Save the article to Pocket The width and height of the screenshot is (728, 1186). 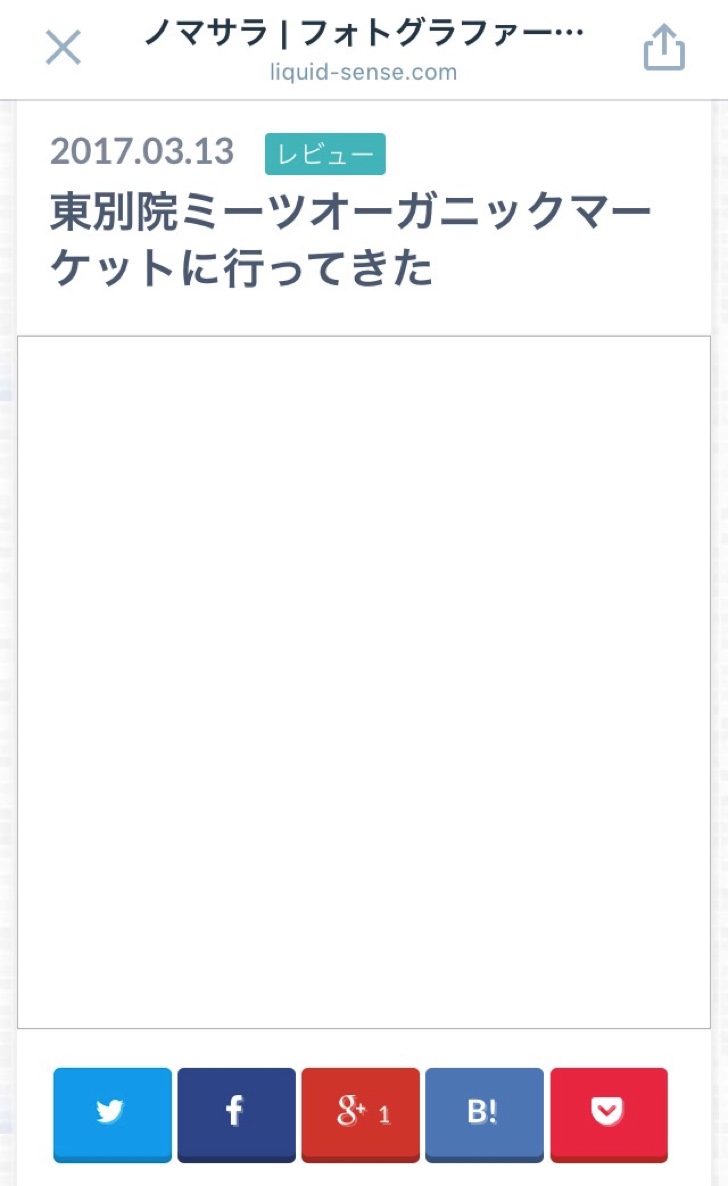click(x=608, y=1113)
